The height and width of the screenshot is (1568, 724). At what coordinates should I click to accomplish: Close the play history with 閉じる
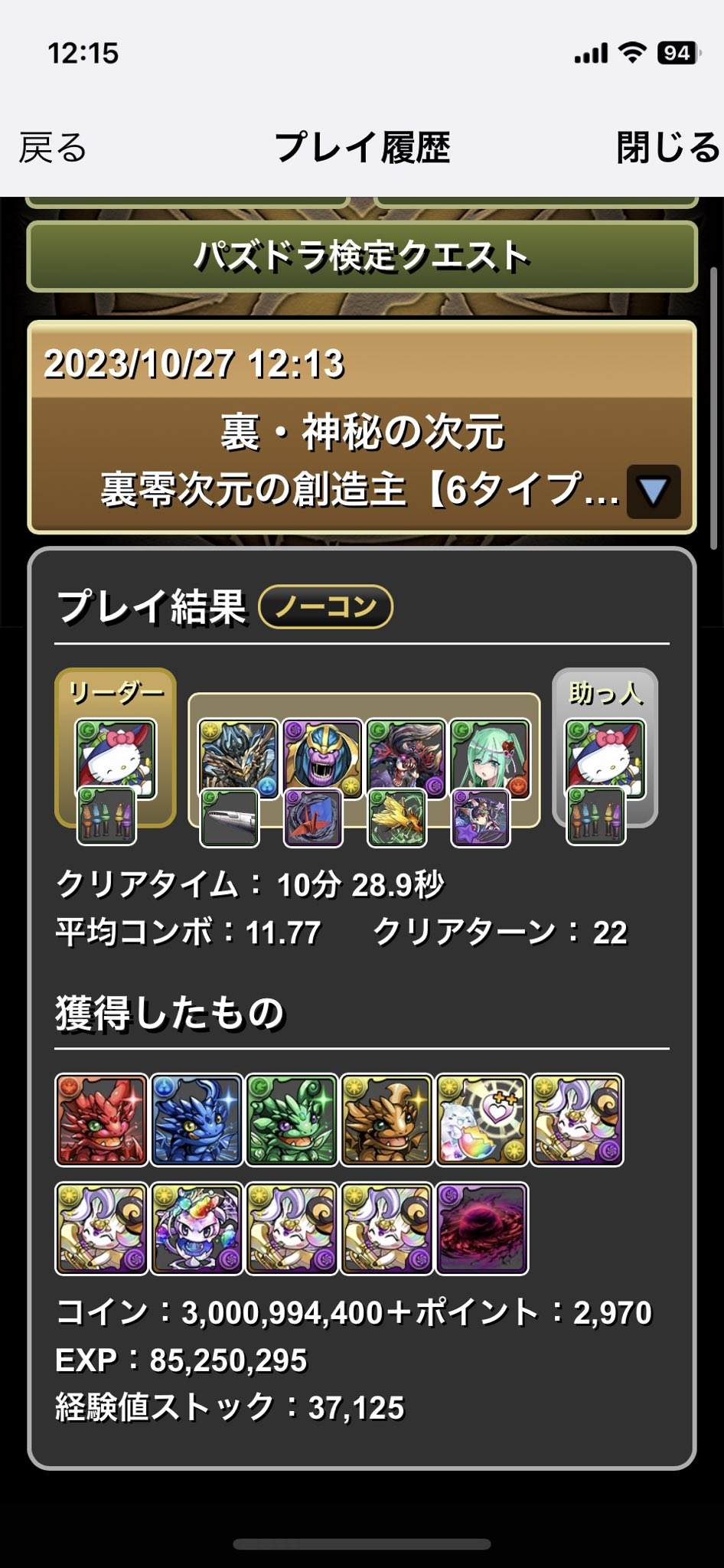(667, 147)
